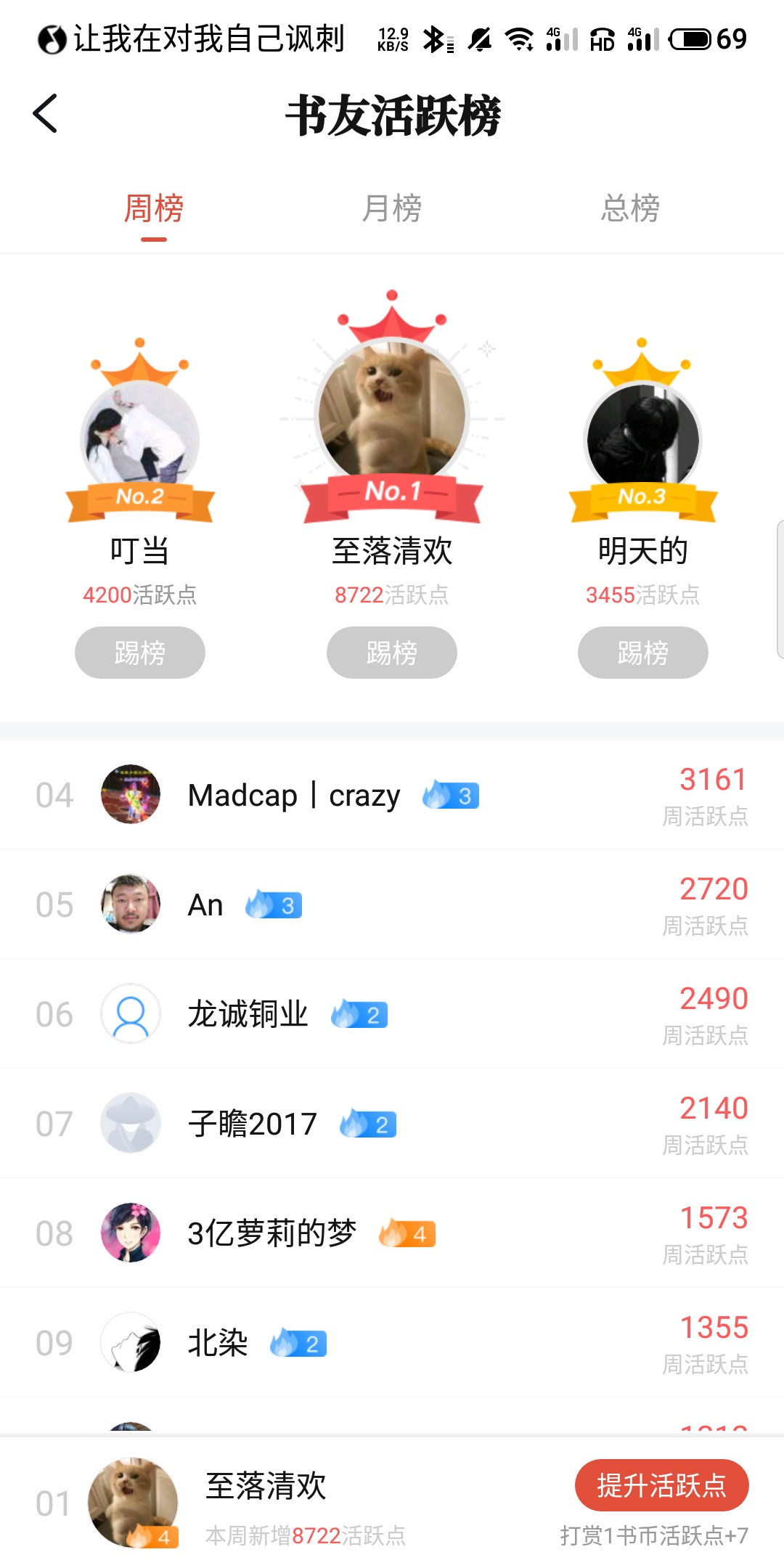784x1568 pixels.
Task: Tap 踢榜 button under 叮当
Action: click(x=140, y=653)
